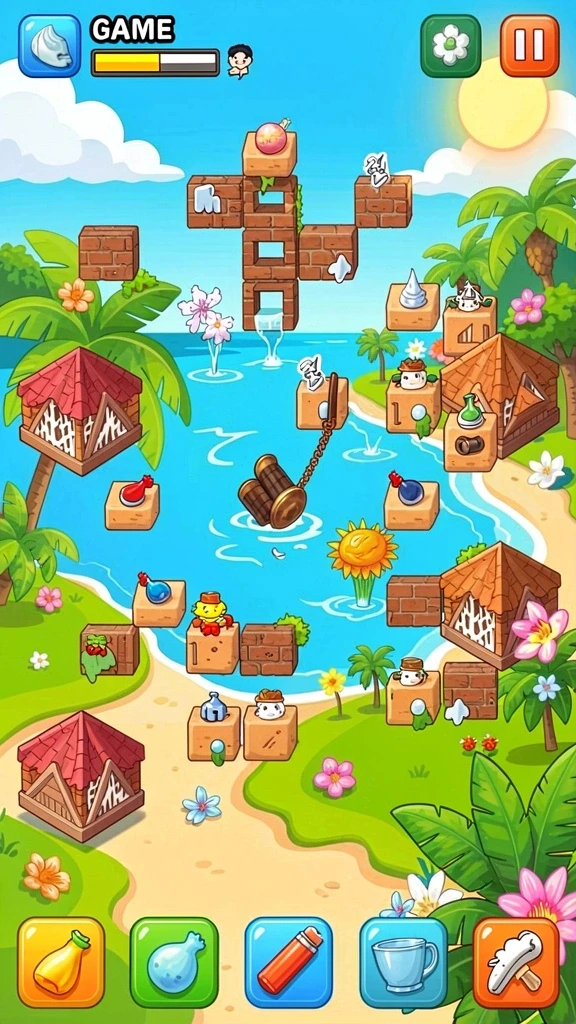Select the orange hammer tool
This screenshot has width=576, height=1024.
click(517, 962)
